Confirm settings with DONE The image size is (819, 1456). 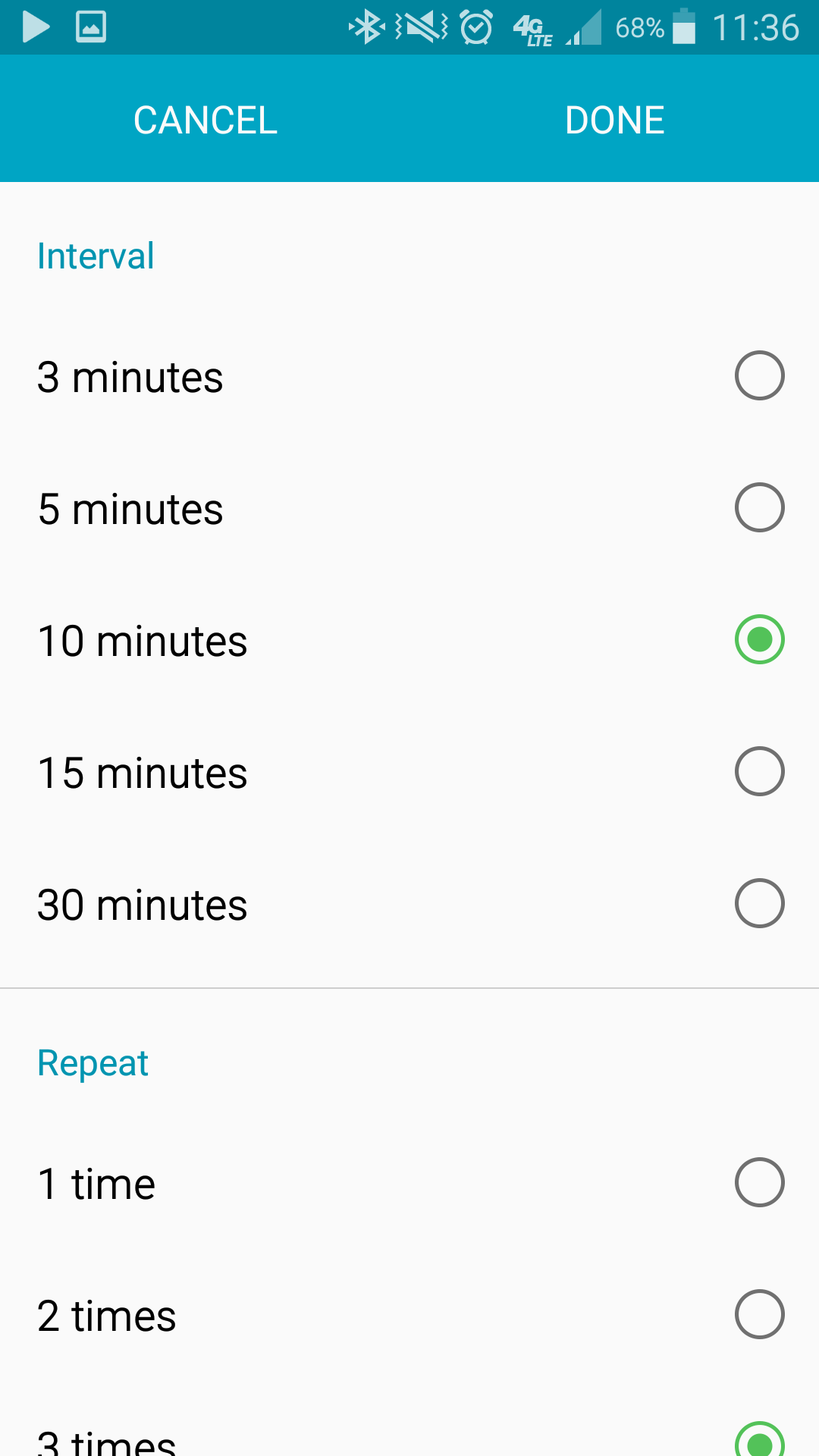614,120
